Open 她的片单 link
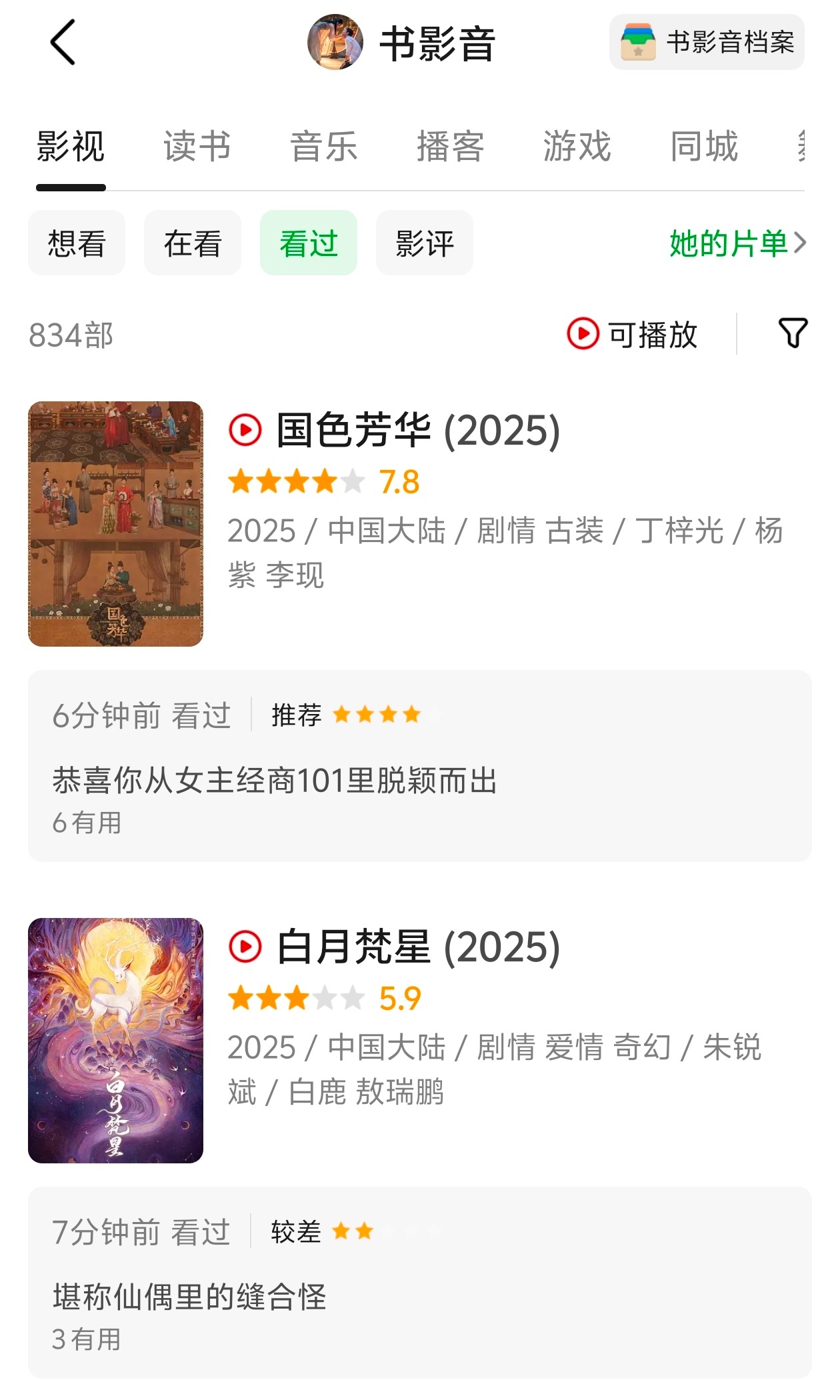Image resolution: width=840 pixels, height=1400 pixels. tap(738, 243)
